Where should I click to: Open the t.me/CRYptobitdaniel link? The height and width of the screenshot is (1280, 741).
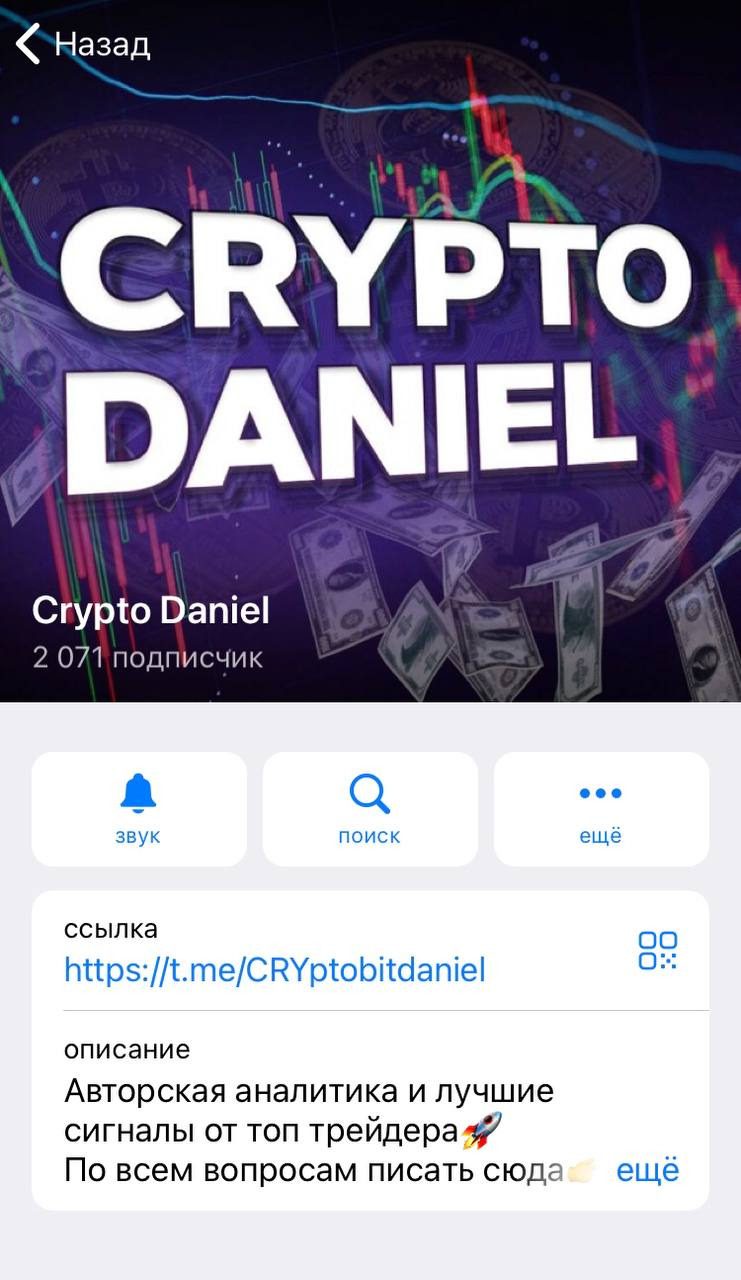(275, 969)
